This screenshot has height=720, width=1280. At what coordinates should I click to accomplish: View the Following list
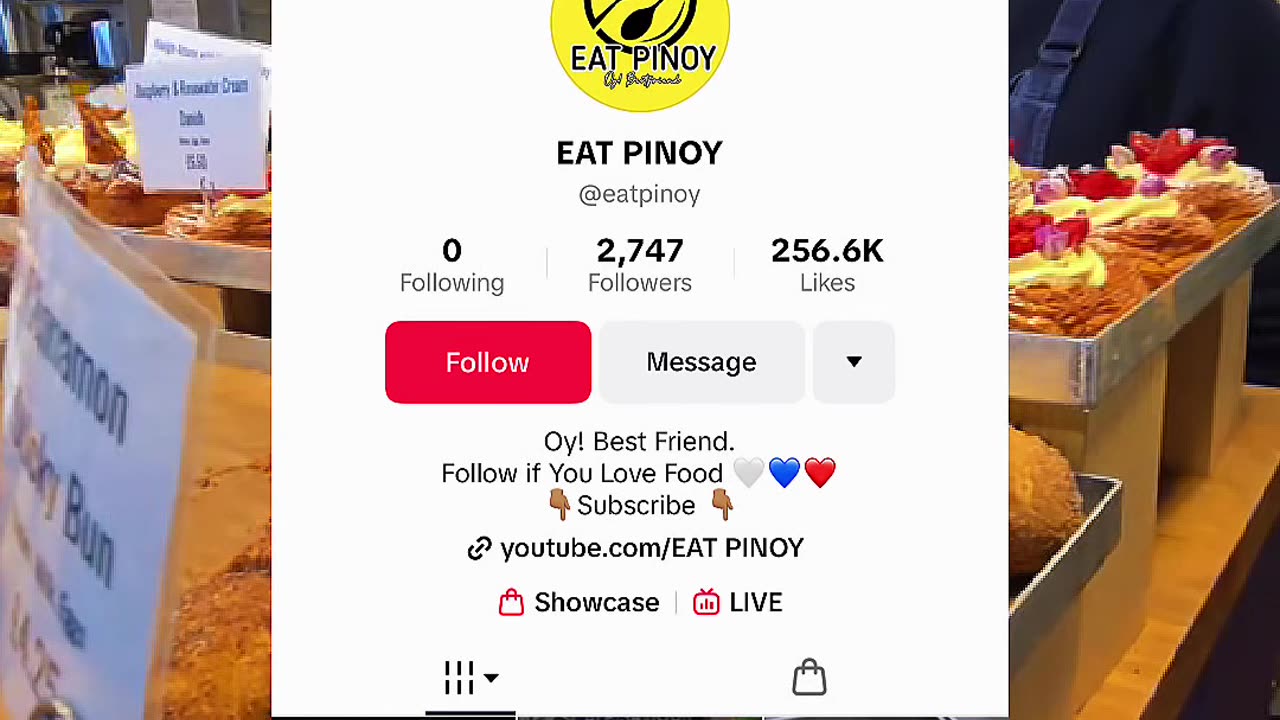(x=452, y=265)
